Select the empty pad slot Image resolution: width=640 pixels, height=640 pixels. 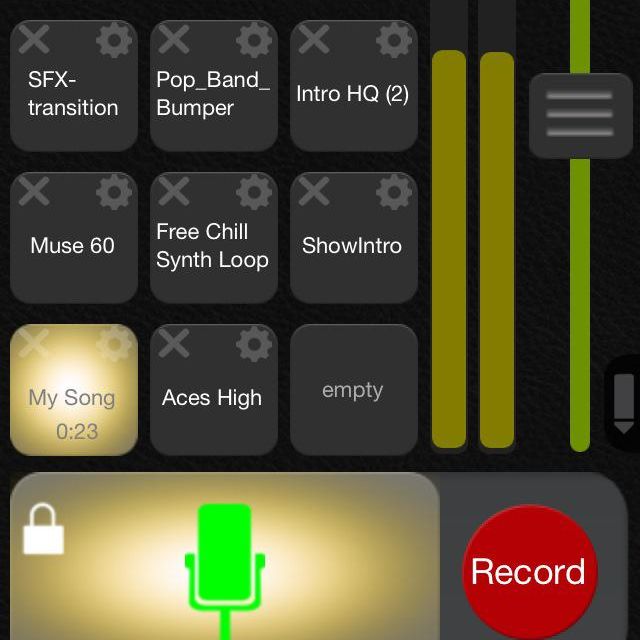(x=353, y=390)
